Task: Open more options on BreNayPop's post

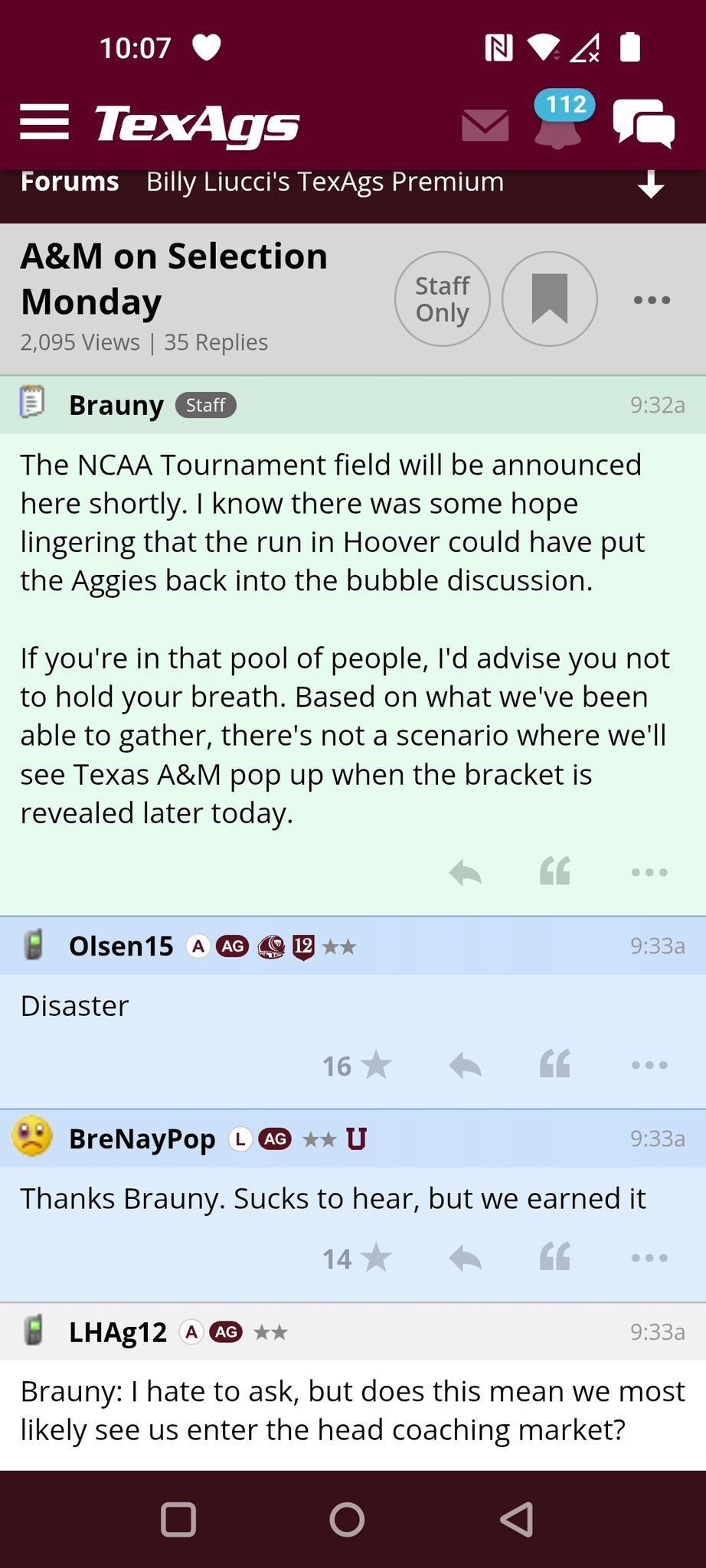Action: tap(649, 1258)
